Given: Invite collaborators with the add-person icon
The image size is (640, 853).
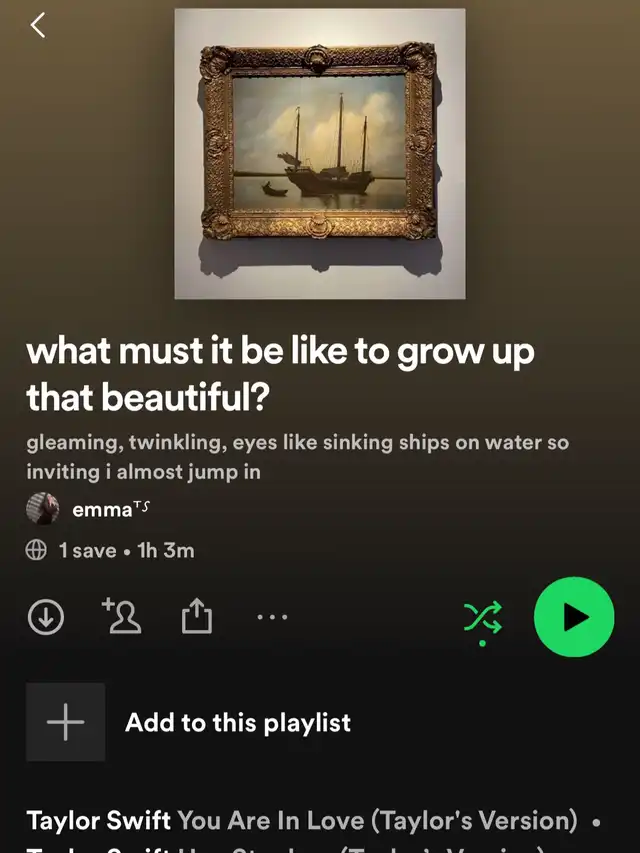Looking at the screenshot, I should (121, 616).
